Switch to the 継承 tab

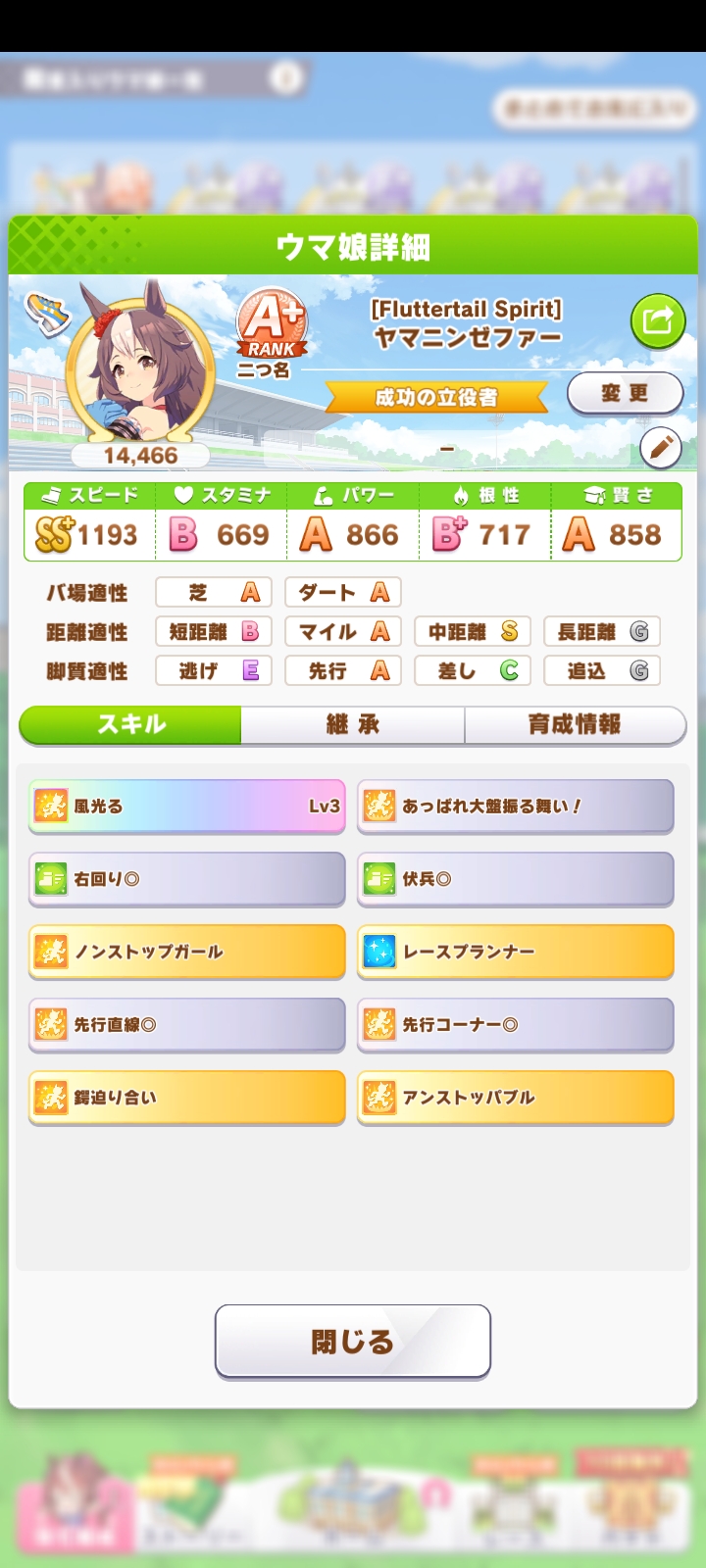pos(353,724)
